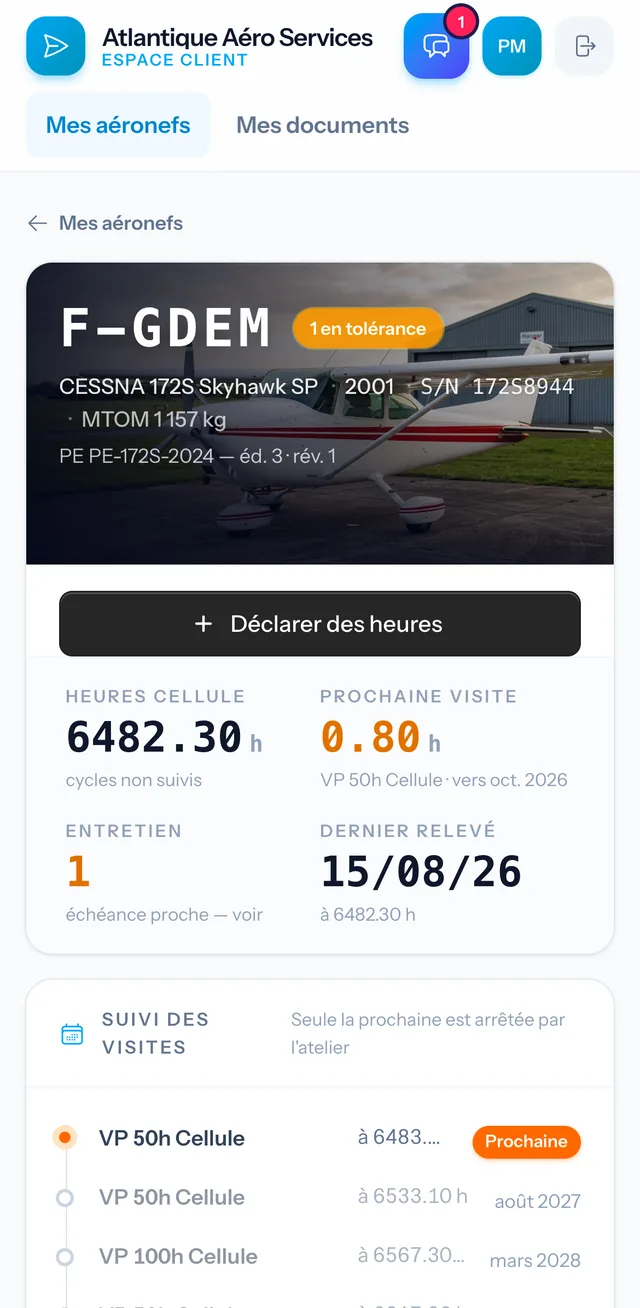
Task: Open the Atlantique Aéro Services home logo
Action: (56, 46)
